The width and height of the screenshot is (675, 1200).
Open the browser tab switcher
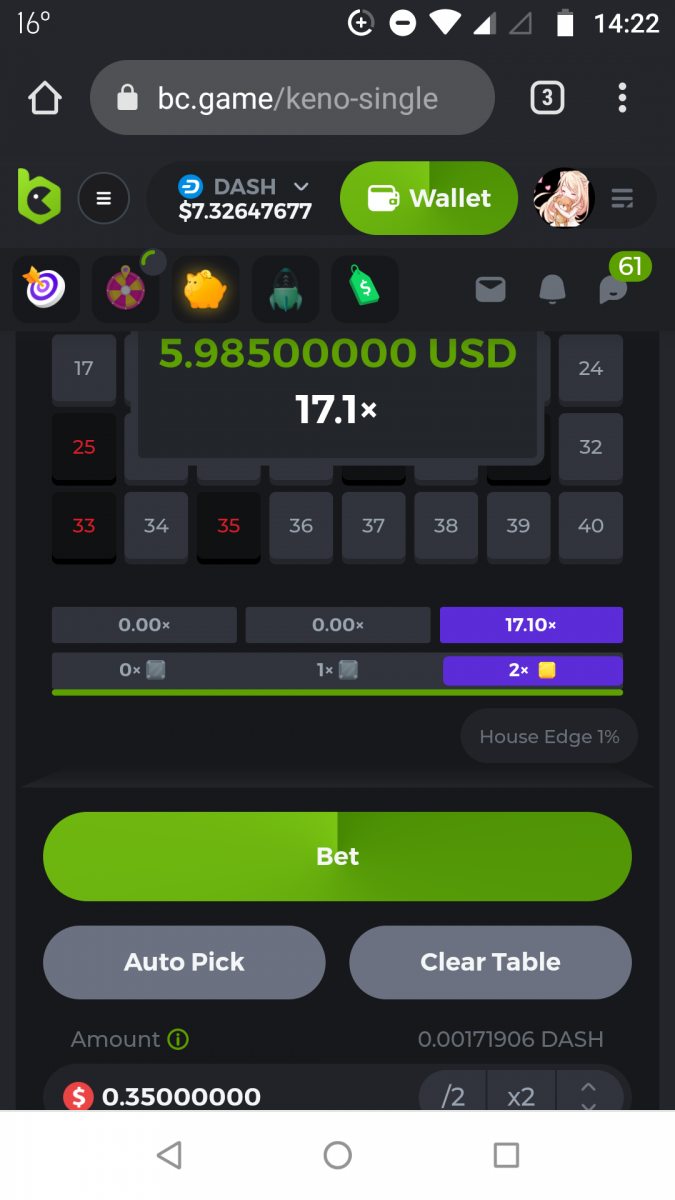pos(546,98)
